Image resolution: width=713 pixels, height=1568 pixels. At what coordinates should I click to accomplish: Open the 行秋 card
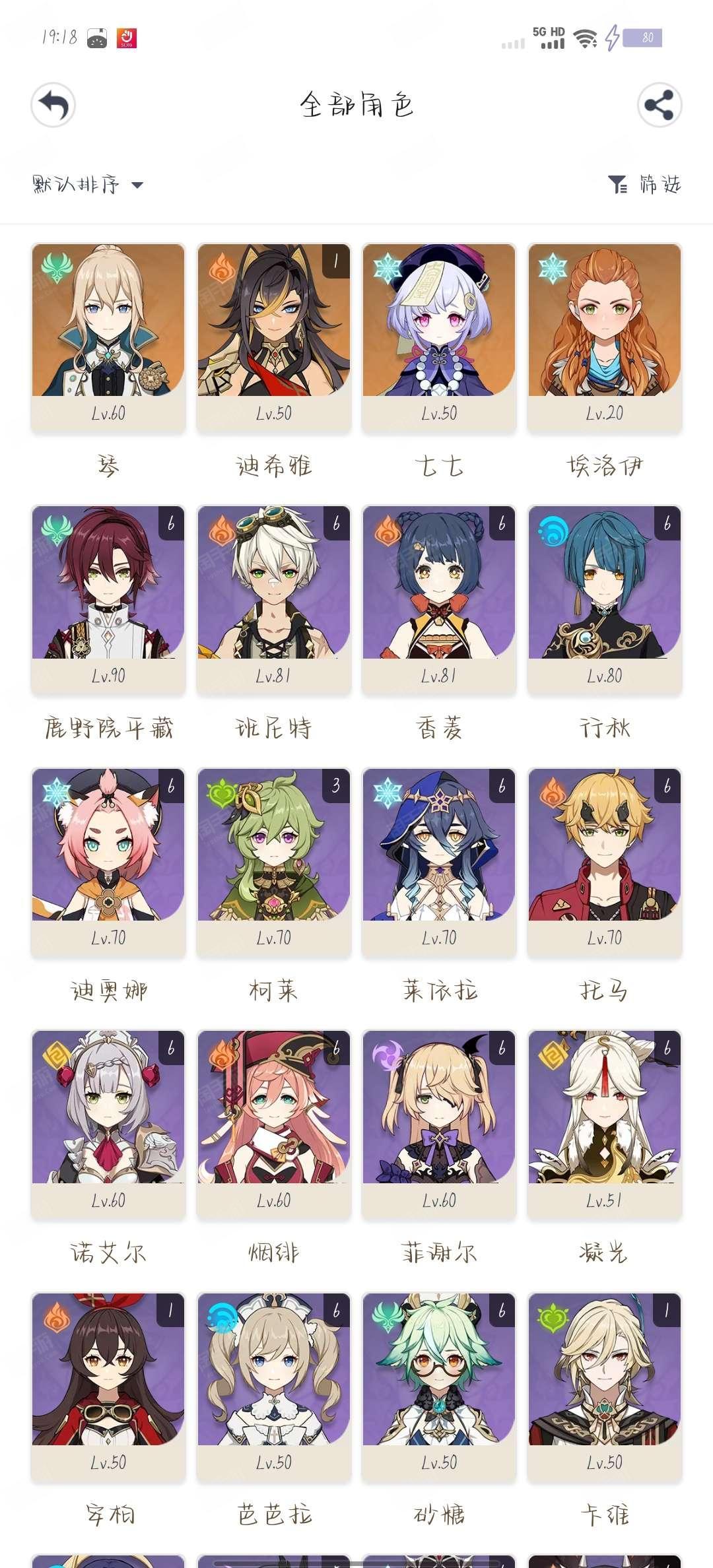point(605,600)
